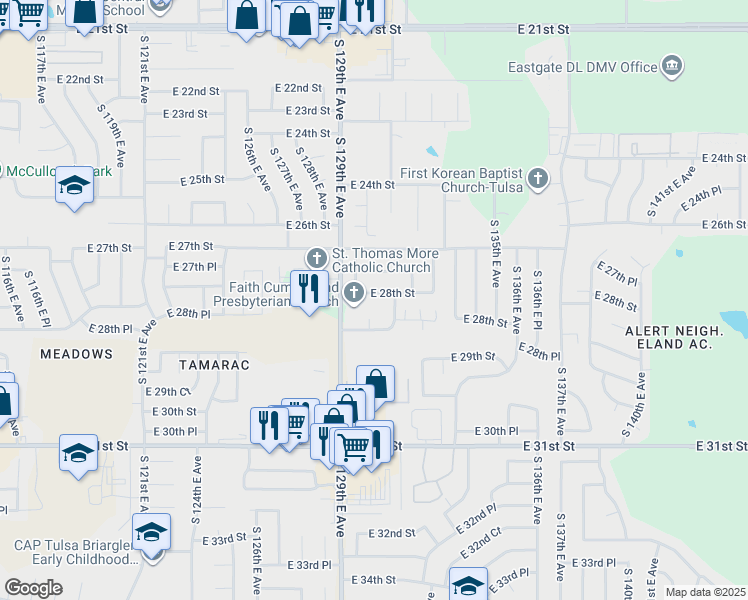Select CAP Tulsa Briarglen Early Childhood pin
Image resolution: width=748 pixels, height=600 pixels.
click(x=151, y=534)
